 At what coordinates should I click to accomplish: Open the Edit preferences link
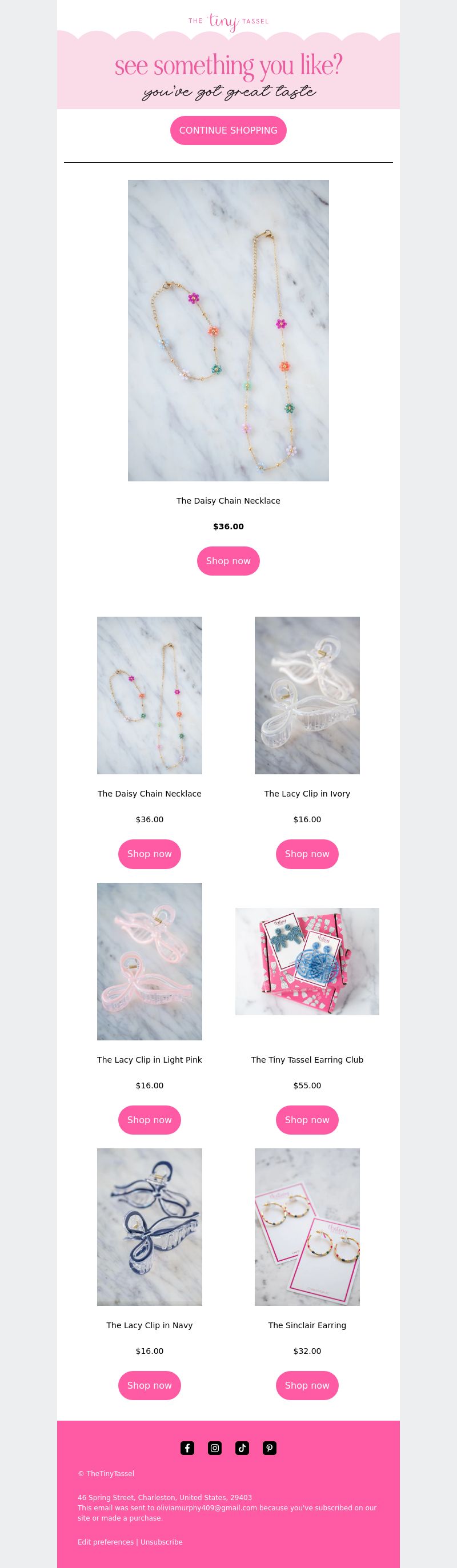pyautogui.click(x=106, y=1542)
